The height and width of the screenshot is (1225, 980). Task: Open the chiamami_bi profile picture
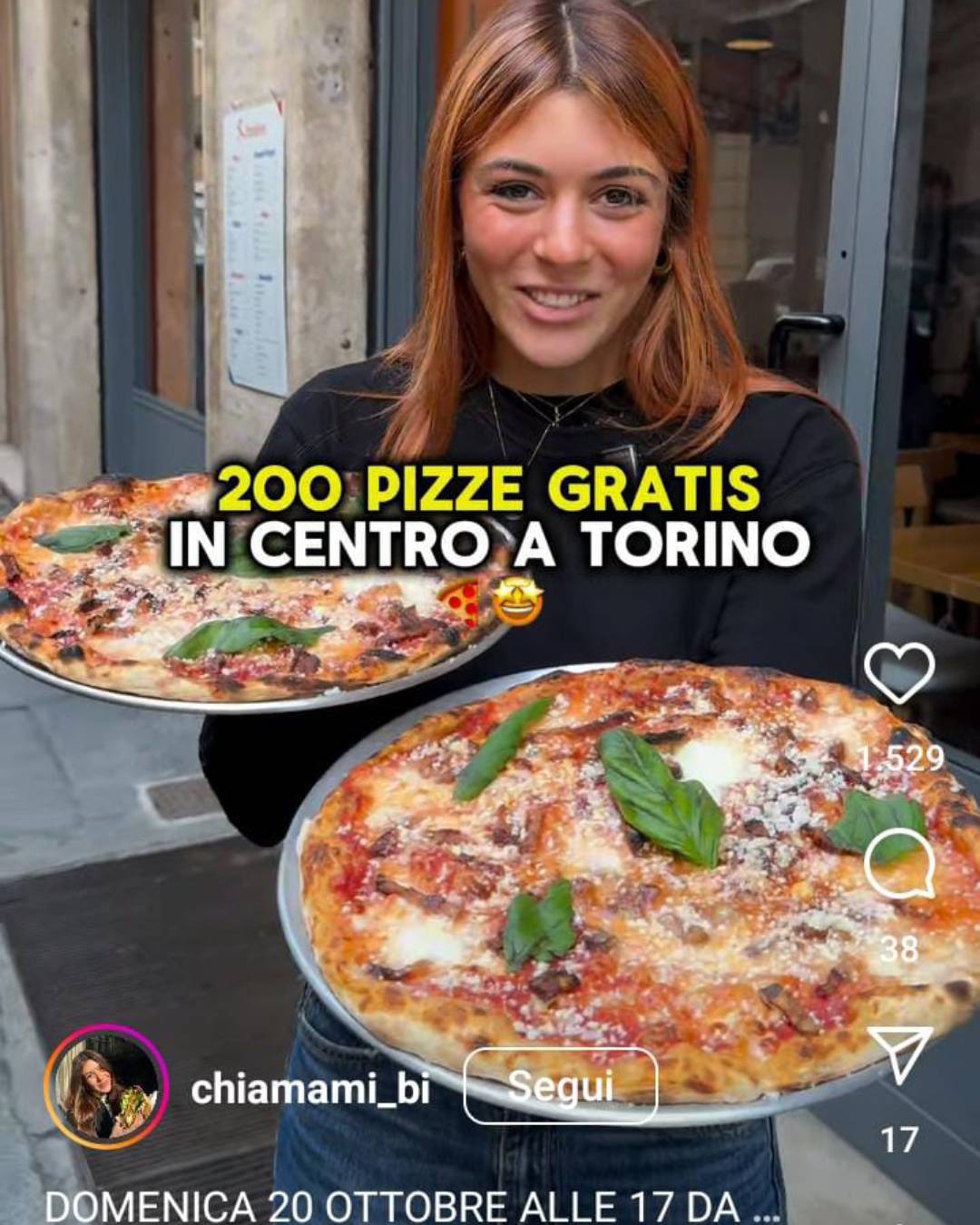click(x=106, y=1086)
